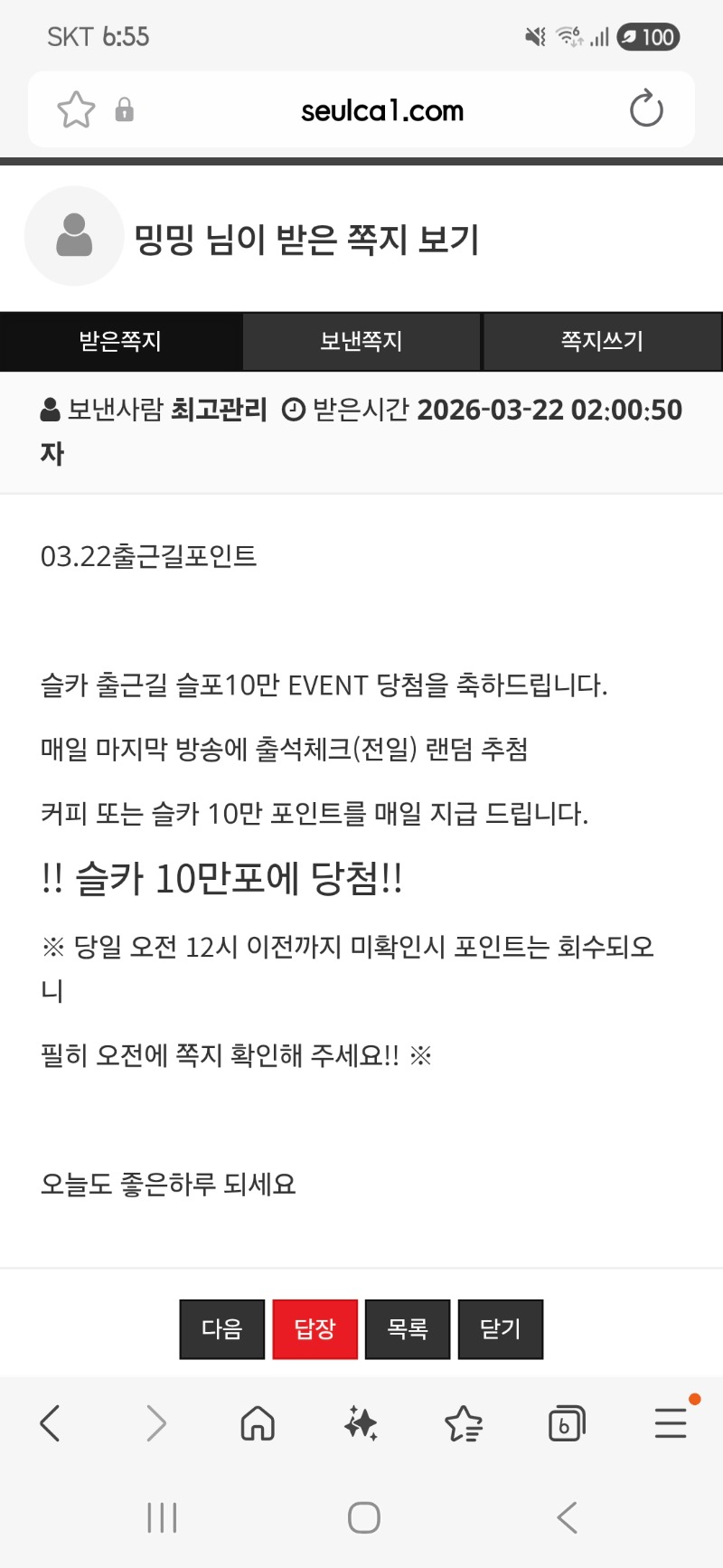Open the browser AI sparkle feature
This screenshot has height=1568, width=723.
pos(361,1423)
